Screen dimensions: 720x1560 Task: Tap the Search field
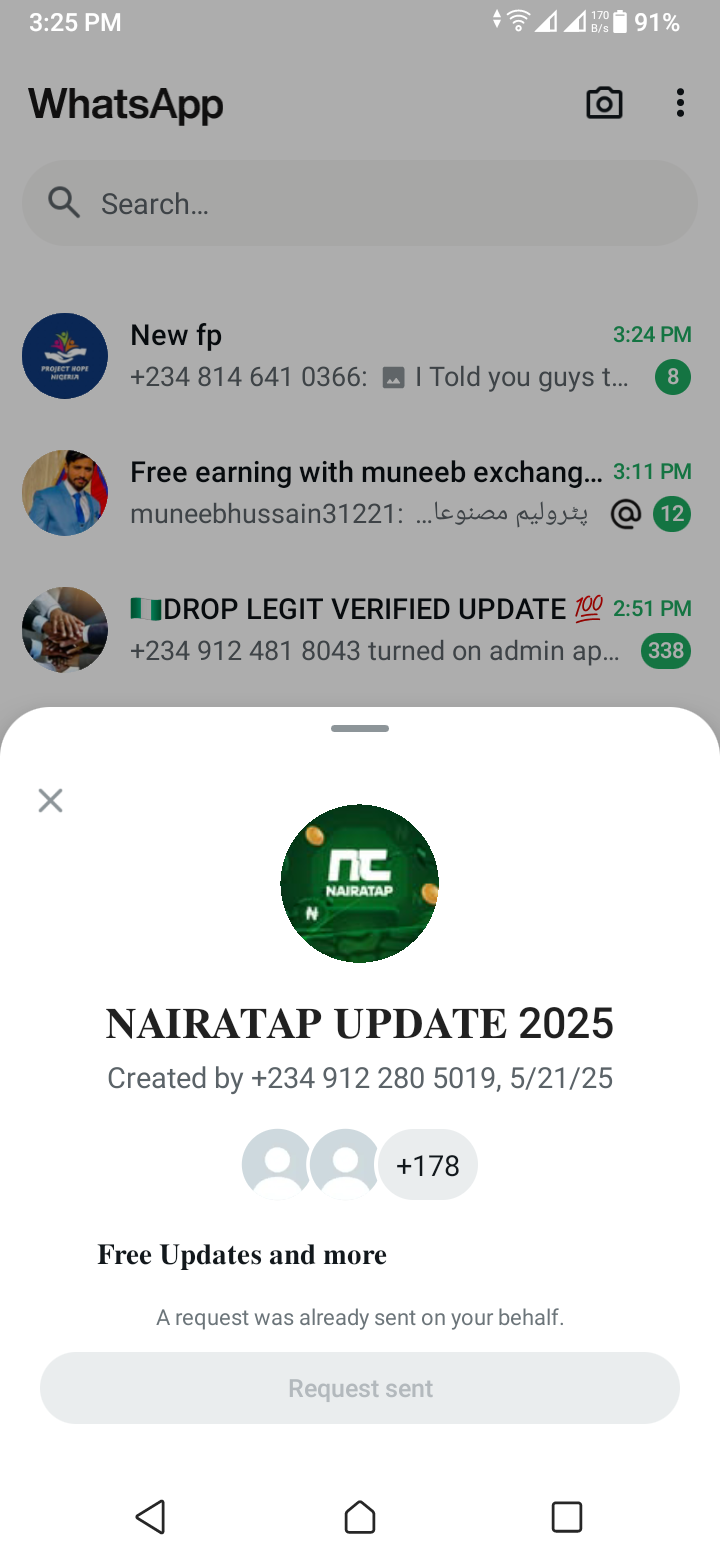[x=360, y=204]
